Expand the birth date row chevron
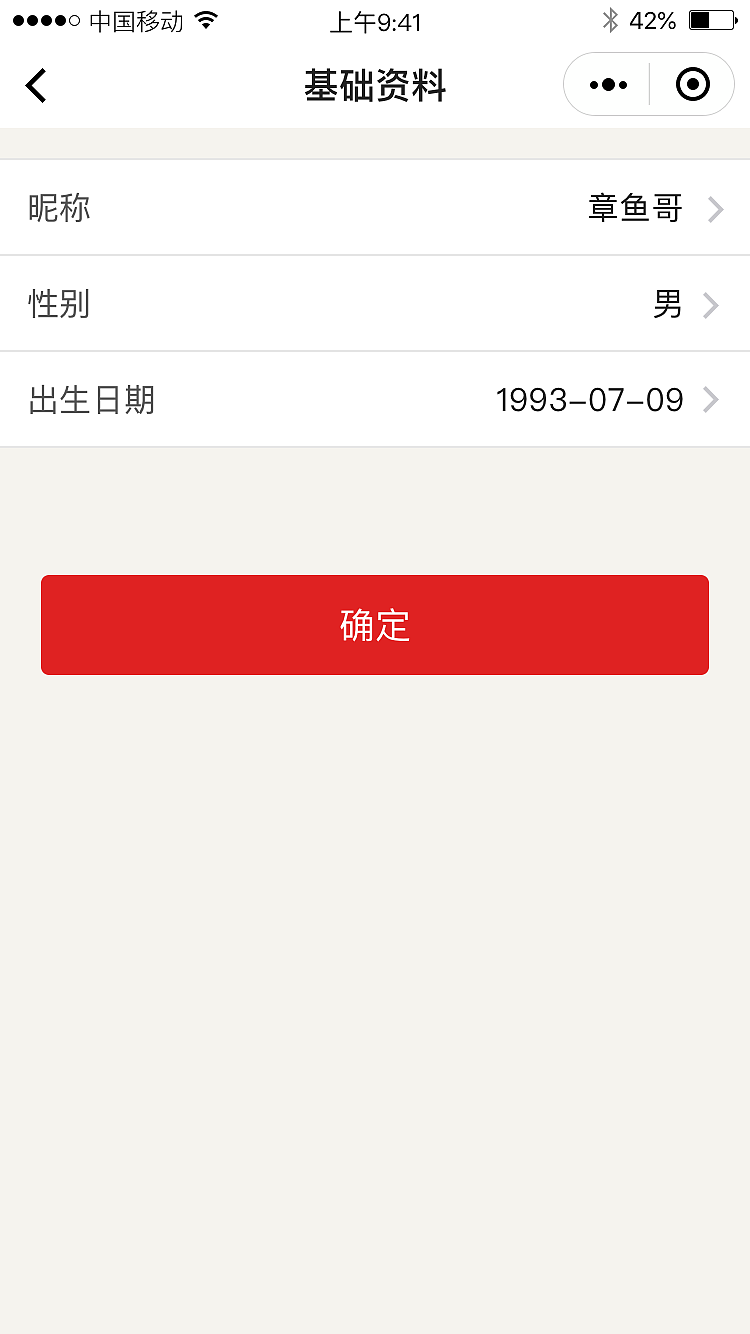The height and width of the screenshot is (1334, 750). point(711,399)
